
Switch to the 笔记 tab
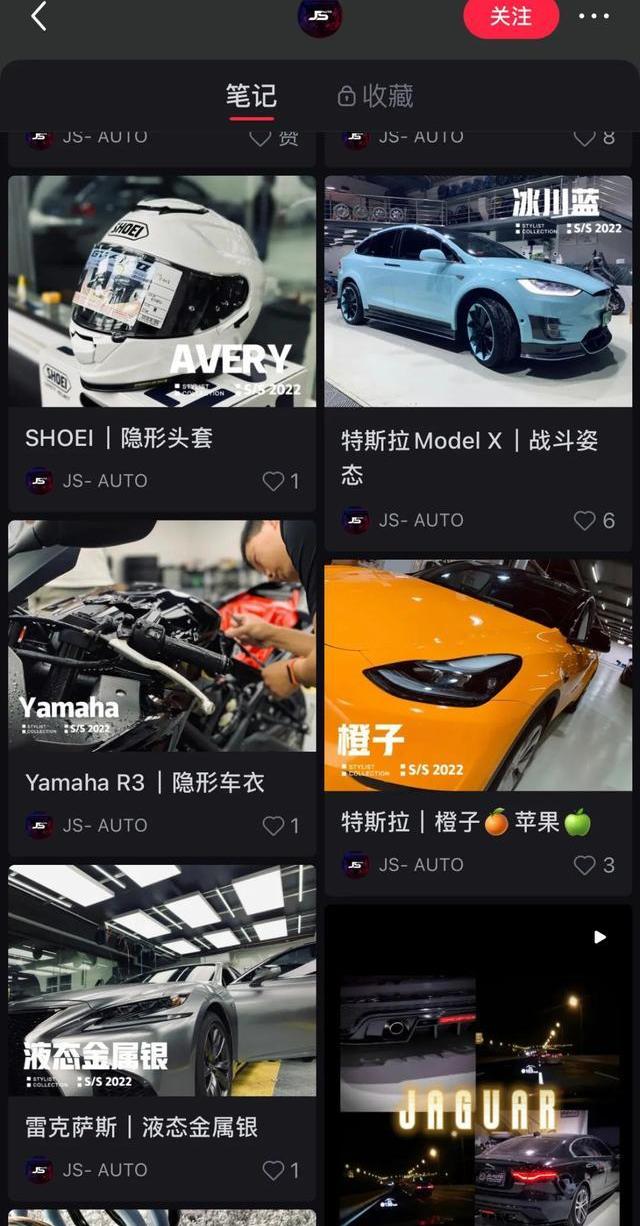pyautogui.click(x=251, y=96)
